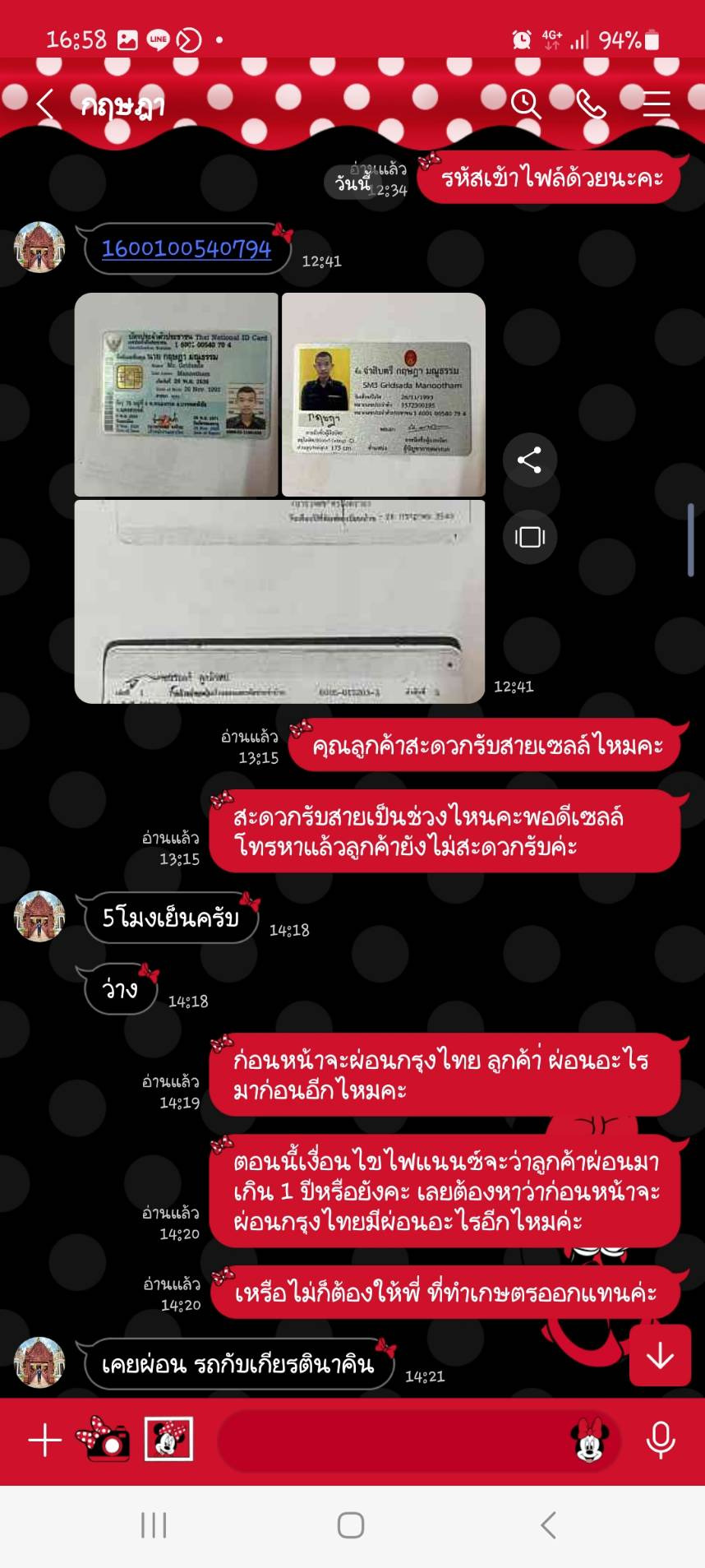View the silver officer ID card photo
This screenshot has height=1568, width=705.
coord(384,395)
